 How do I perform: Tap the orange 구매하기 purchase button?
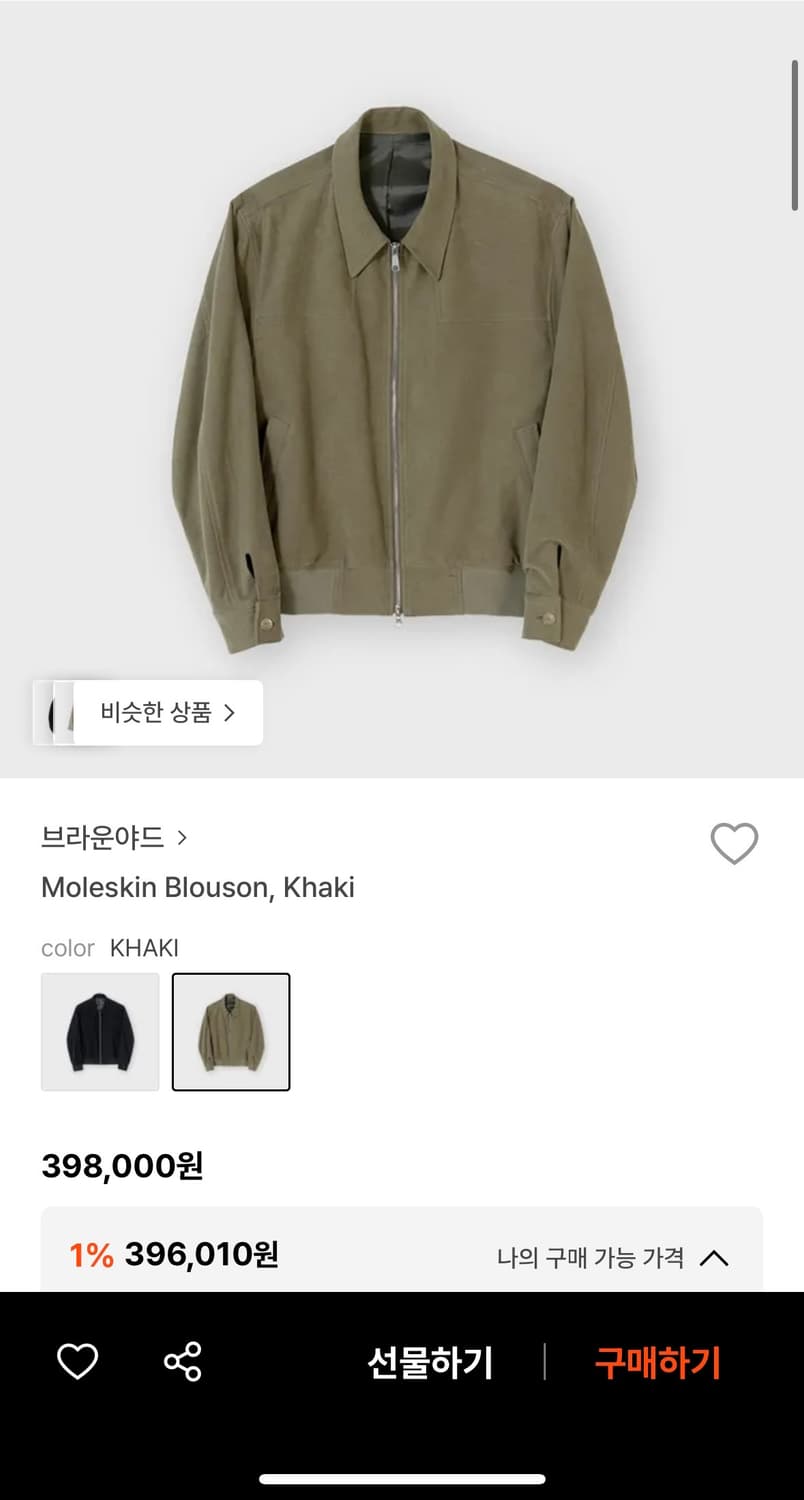pos(657,1360)
